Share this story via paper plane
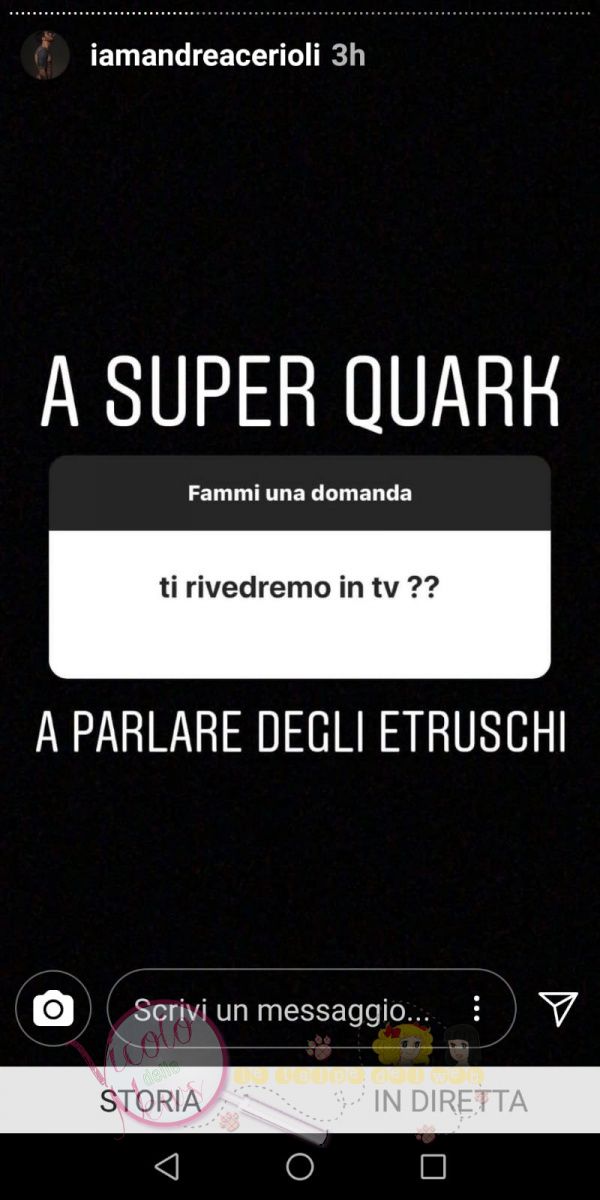 pos(558,1008)
